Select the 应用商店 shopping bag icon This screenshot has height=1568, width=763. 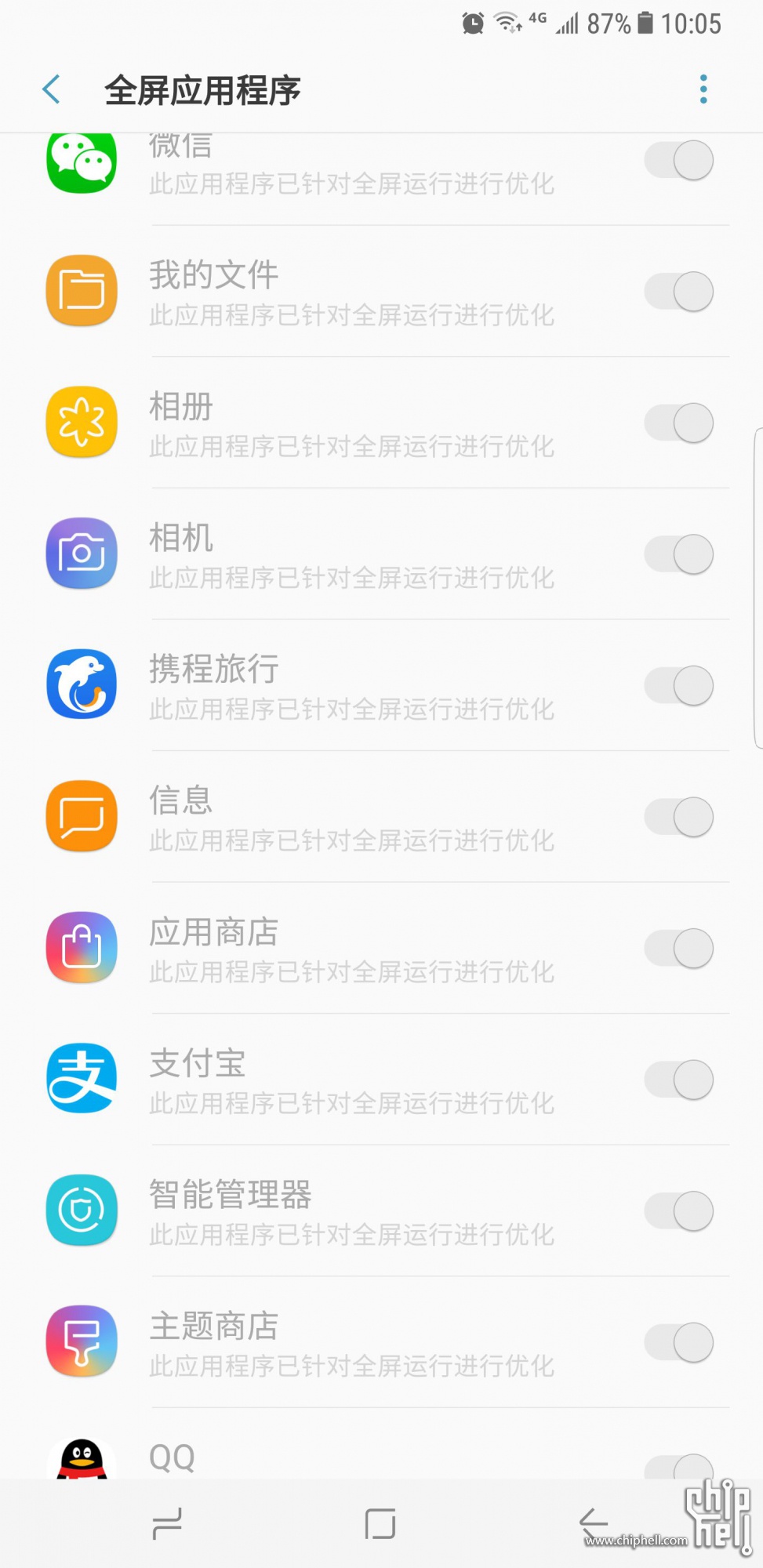[82, 947]
